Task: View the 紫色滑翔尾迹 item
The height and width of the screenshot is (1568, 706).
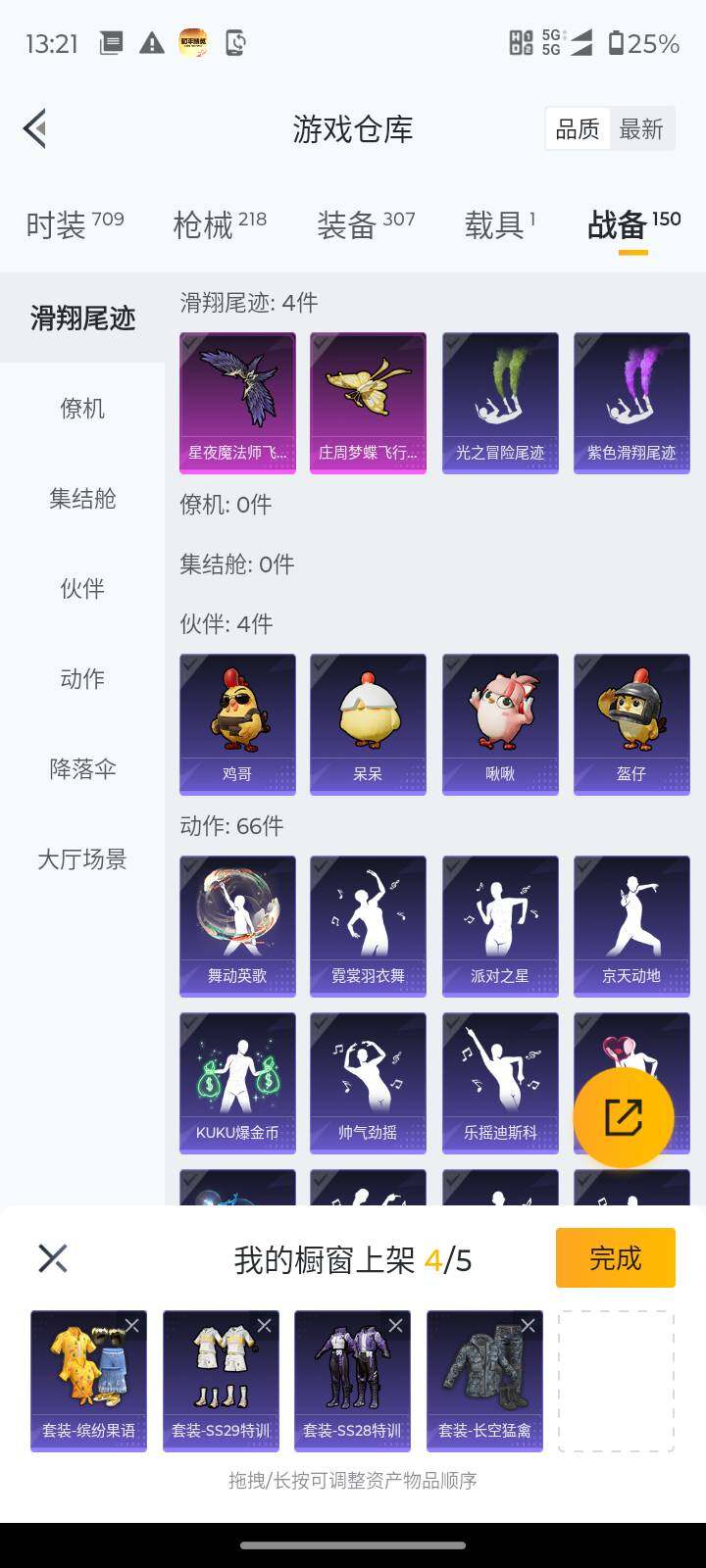Action: tap(631, 402)
